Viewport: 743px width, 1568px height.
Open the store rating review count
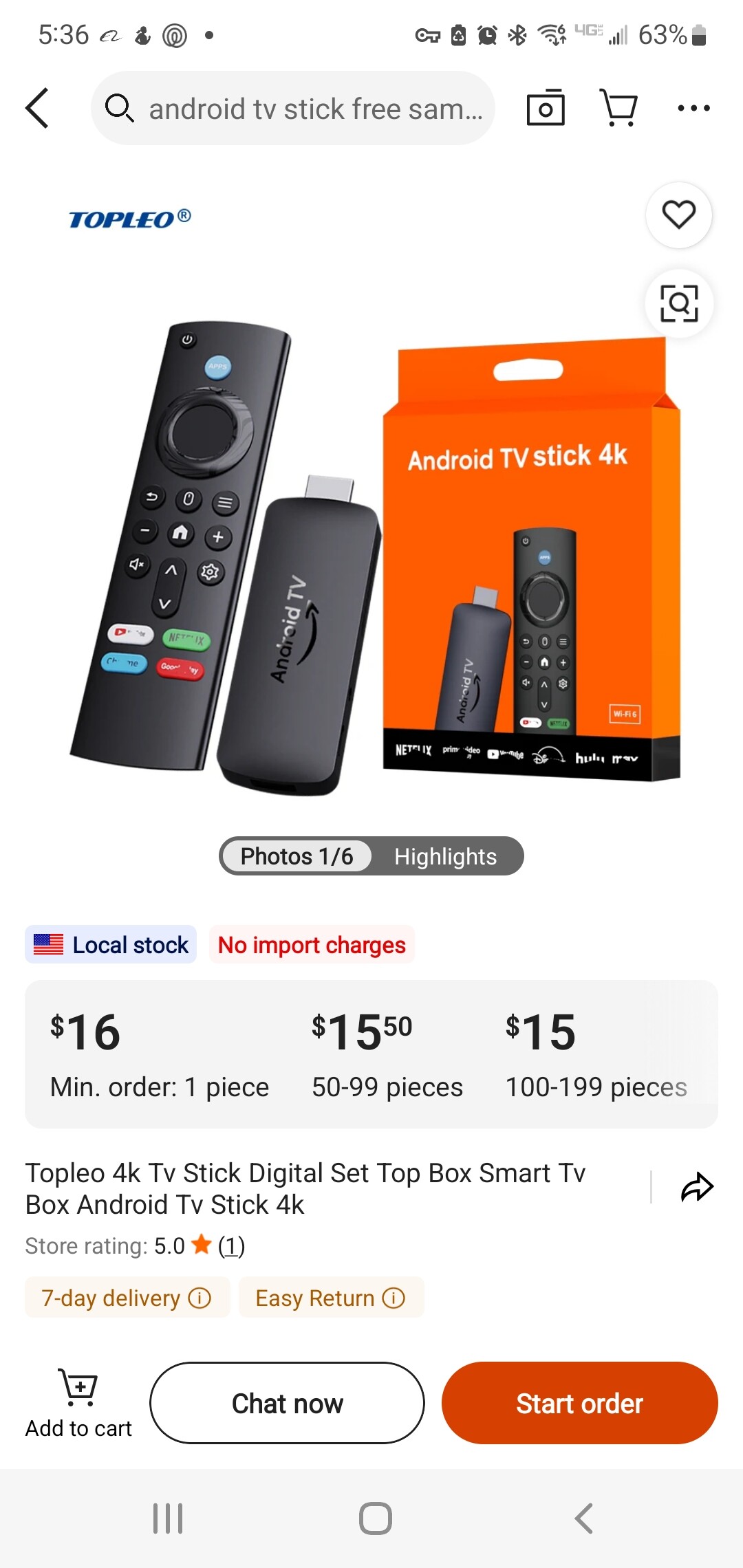[x=231, y=1245]
